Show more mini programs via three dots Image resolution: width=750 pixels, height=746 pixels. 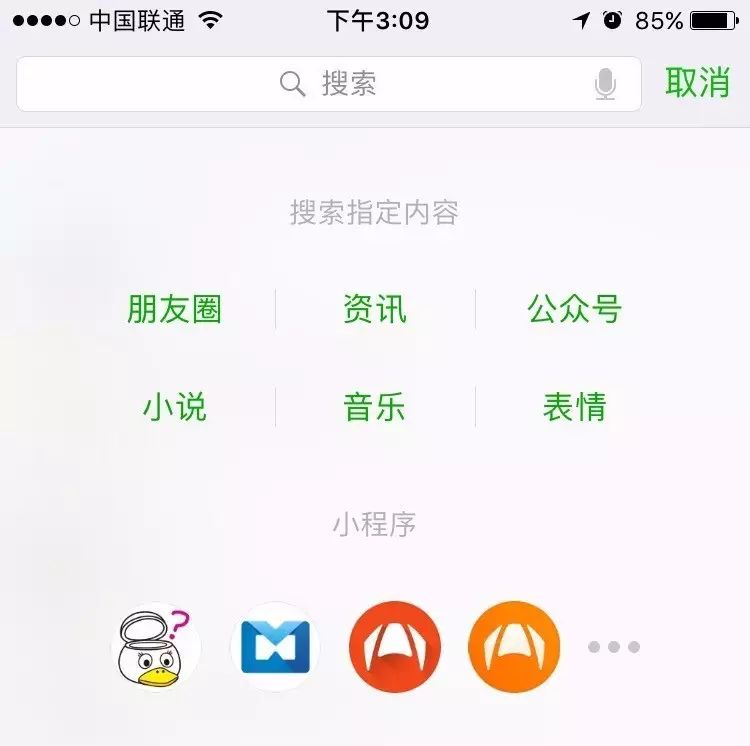pyautogui.click(x=614, y=647)
